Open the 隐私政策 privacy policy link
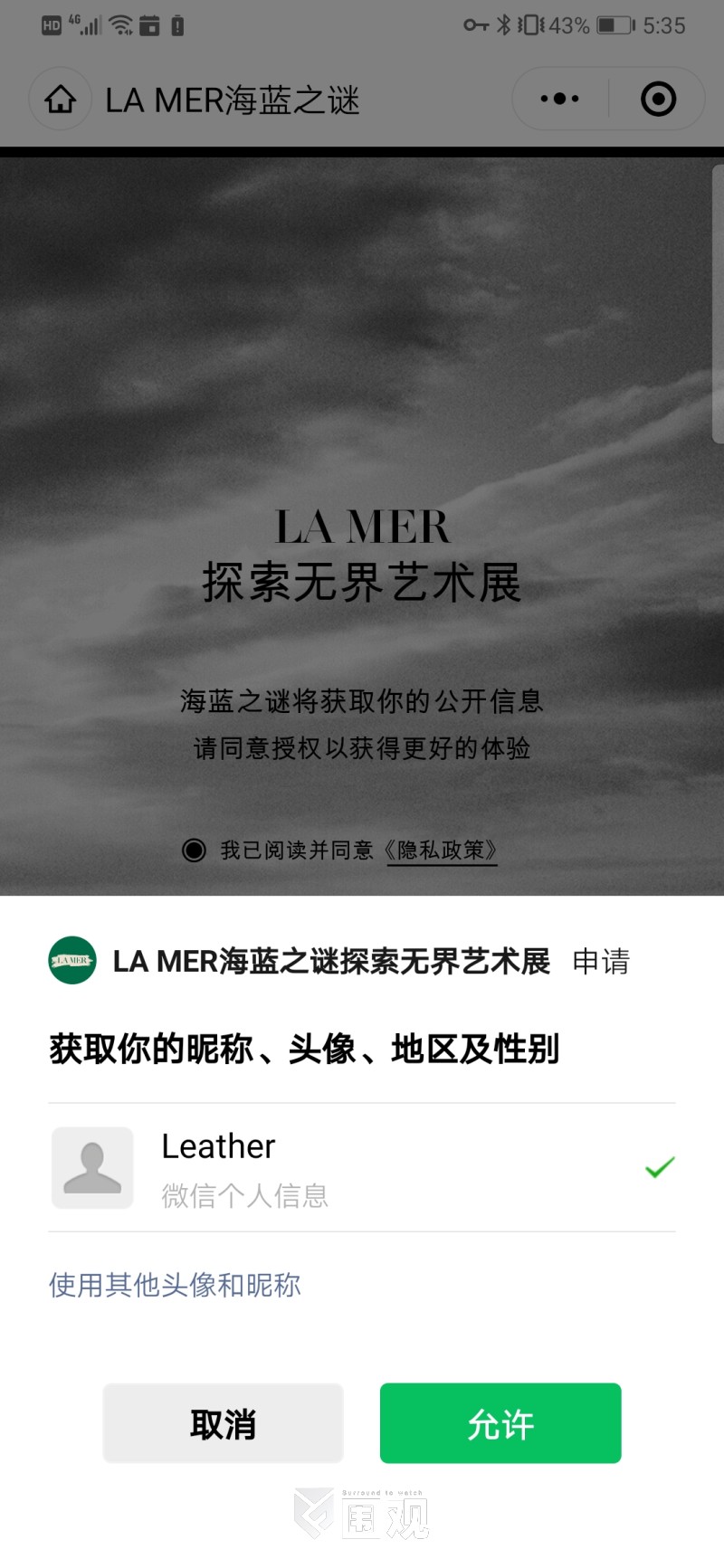 pyautogui.click(x=442, y=851)
